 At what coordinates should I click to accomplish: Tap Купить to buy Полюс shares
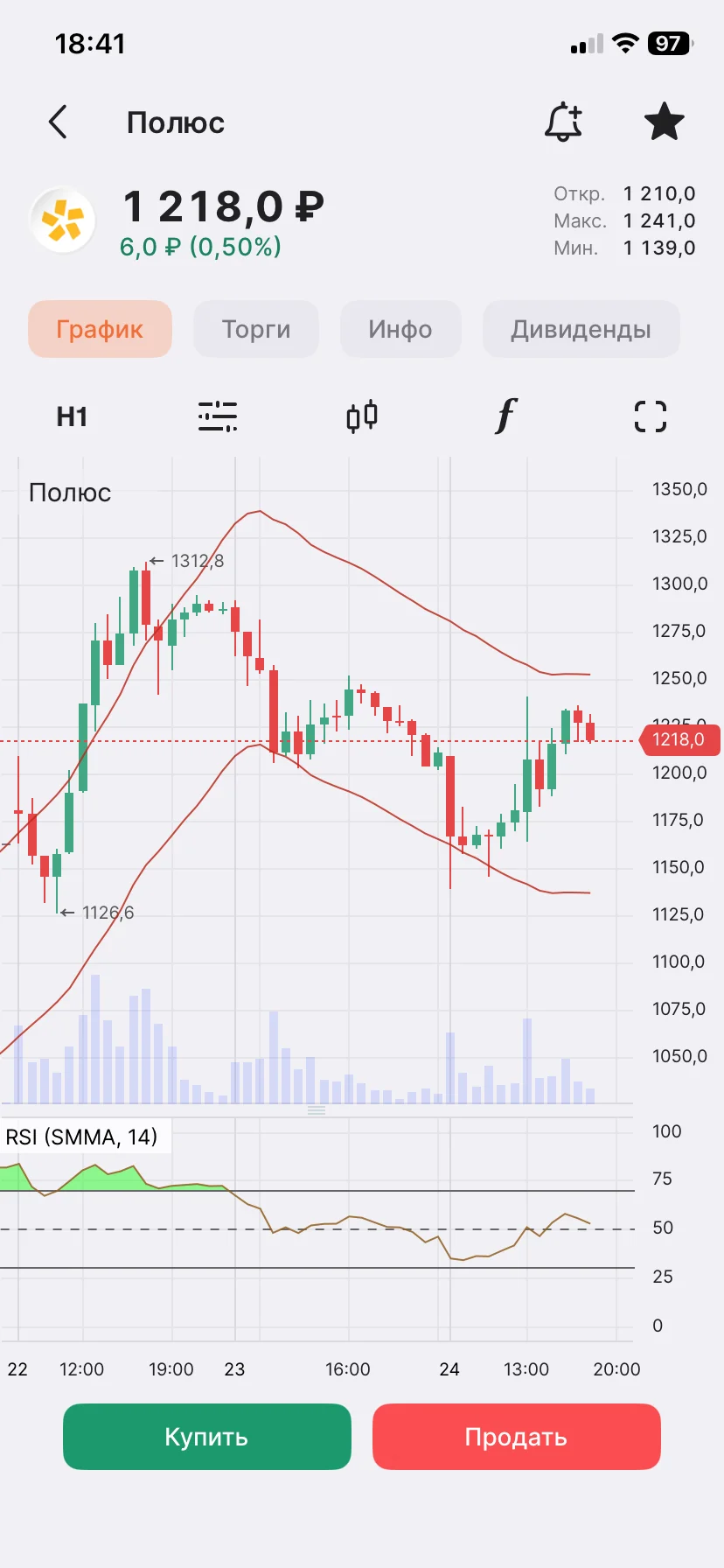(207, 1437)
